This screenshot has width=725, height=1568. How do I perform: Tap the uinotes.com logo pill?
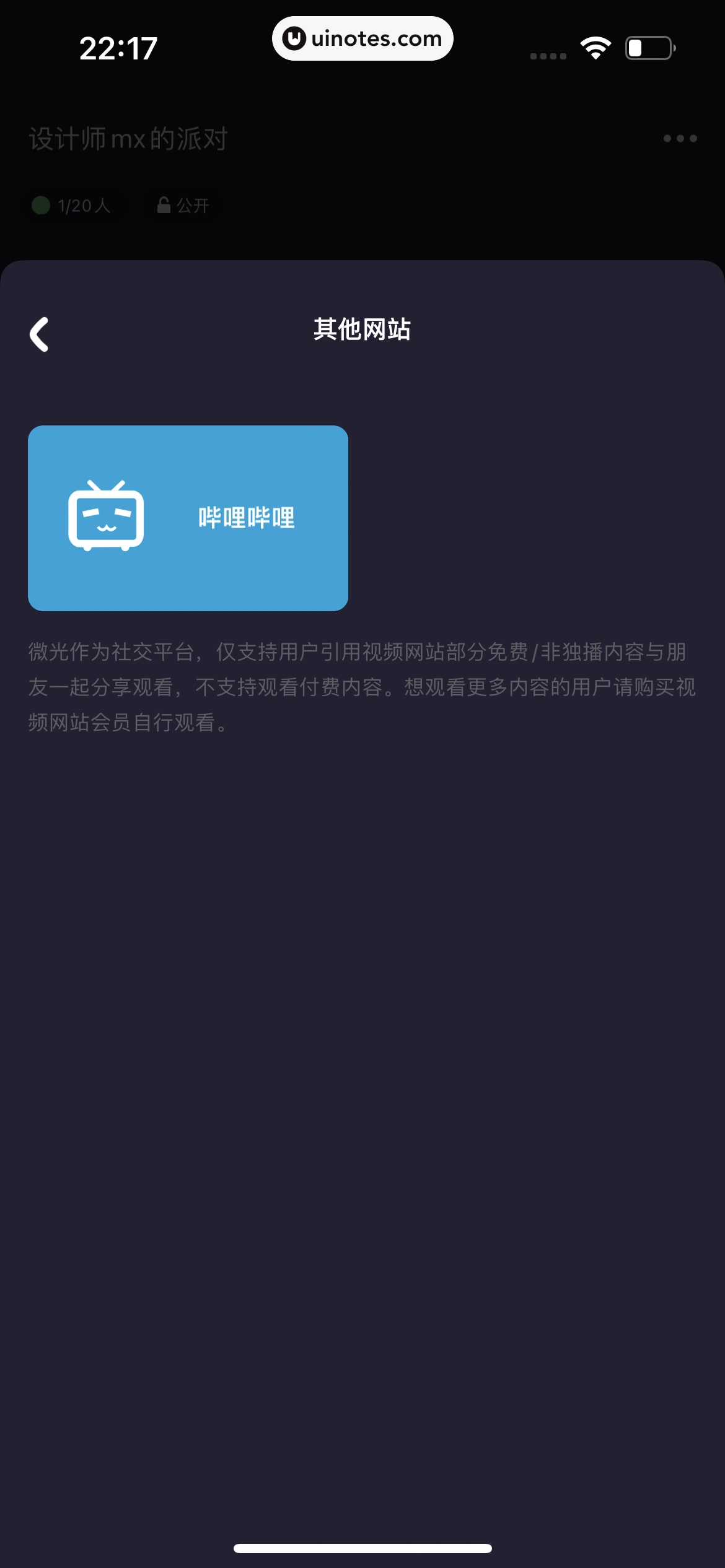362,38
